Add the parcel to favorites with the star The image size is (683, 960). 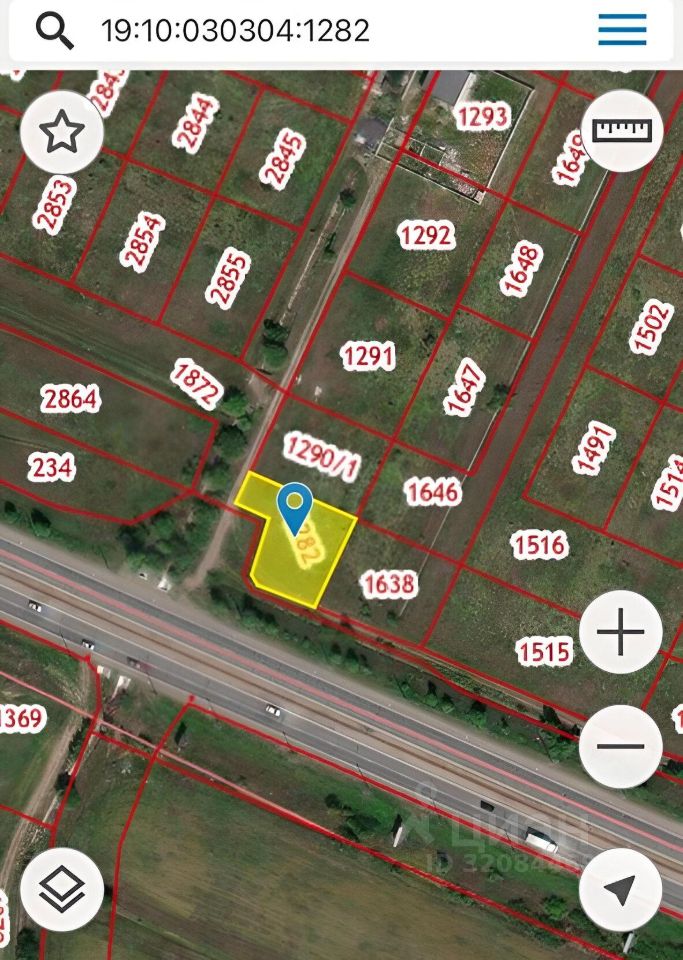(61, 130)
